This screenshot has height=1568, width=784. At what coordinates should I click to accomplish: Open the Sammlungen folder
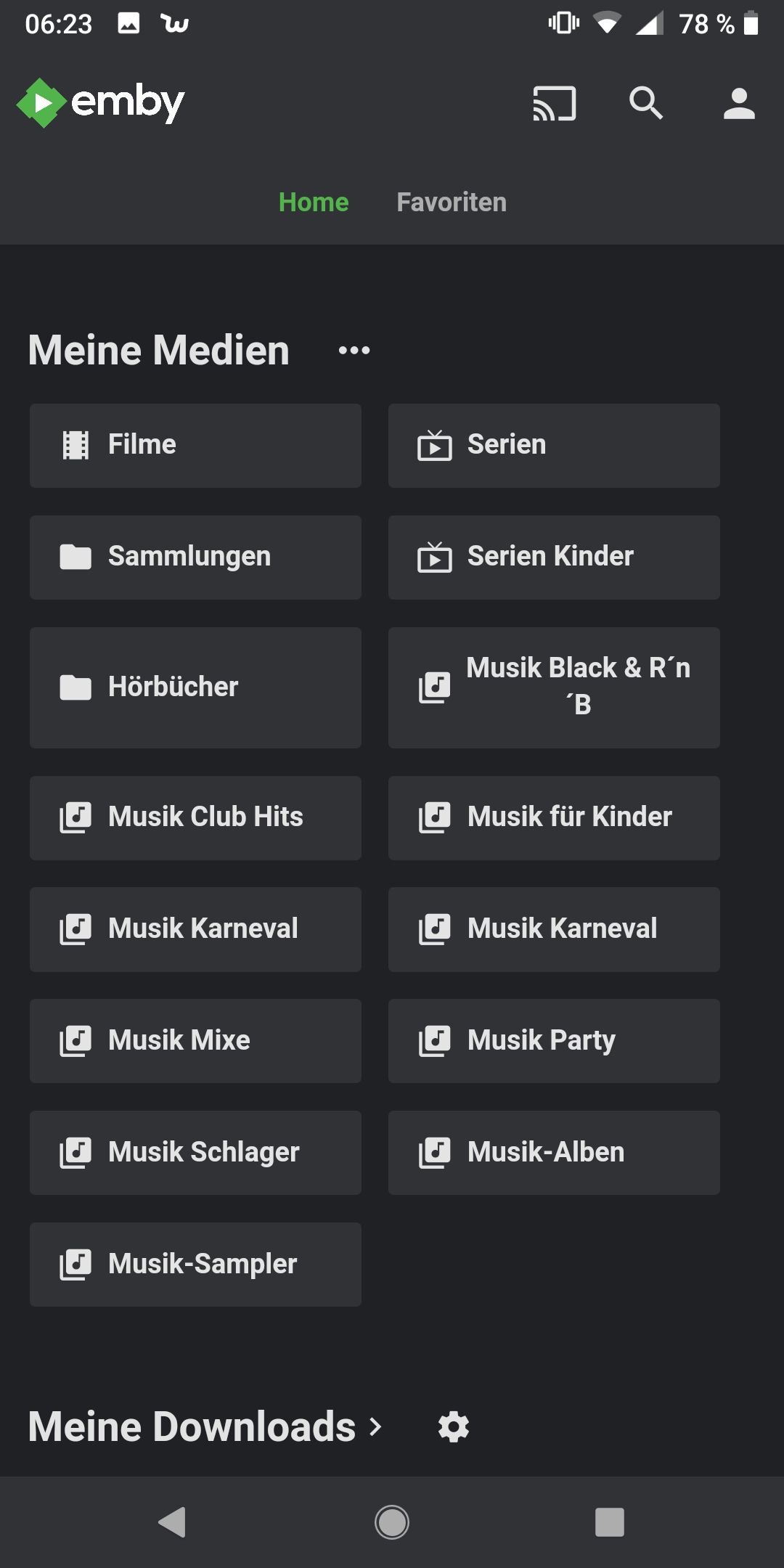(x=195, y=558)
